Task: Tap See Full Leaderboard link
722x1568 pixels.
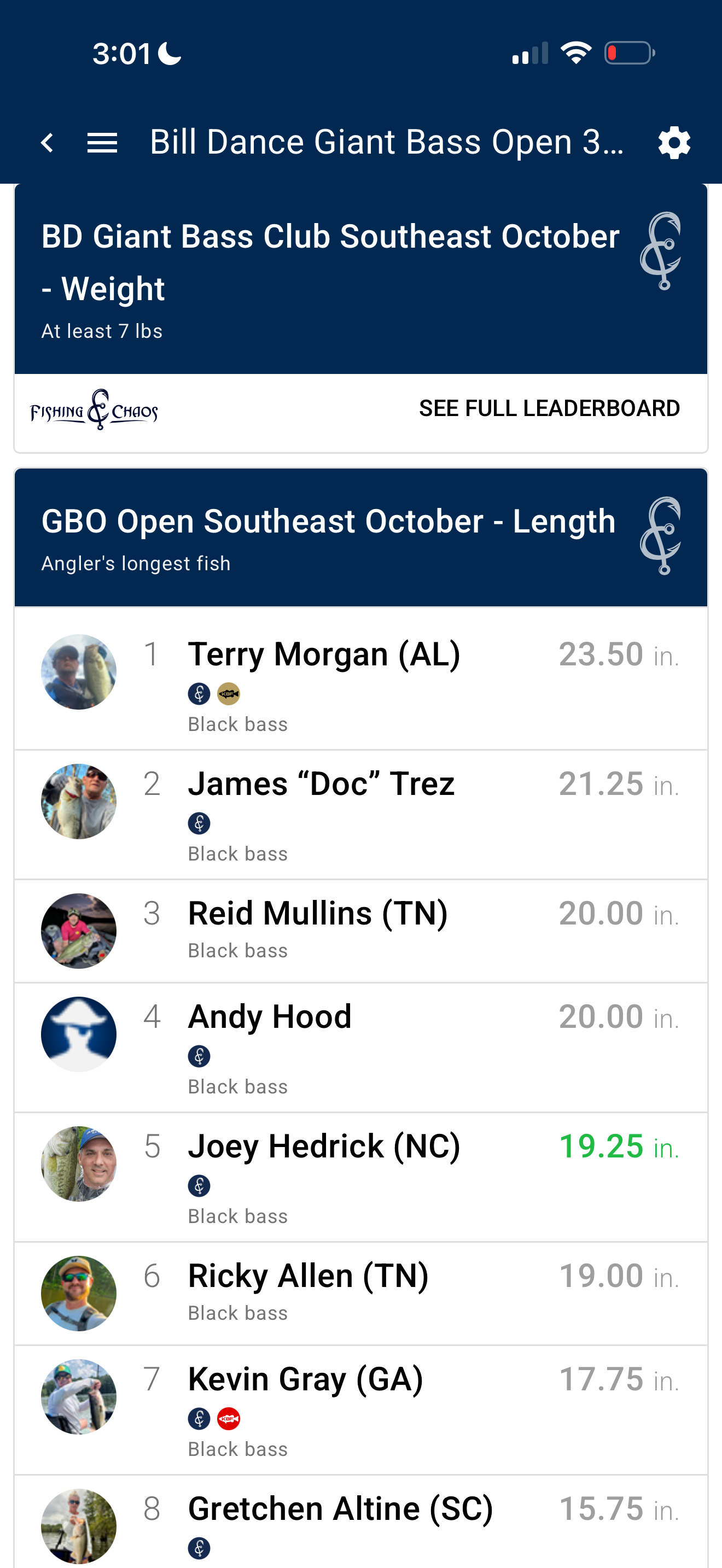Action: [549, 408]
